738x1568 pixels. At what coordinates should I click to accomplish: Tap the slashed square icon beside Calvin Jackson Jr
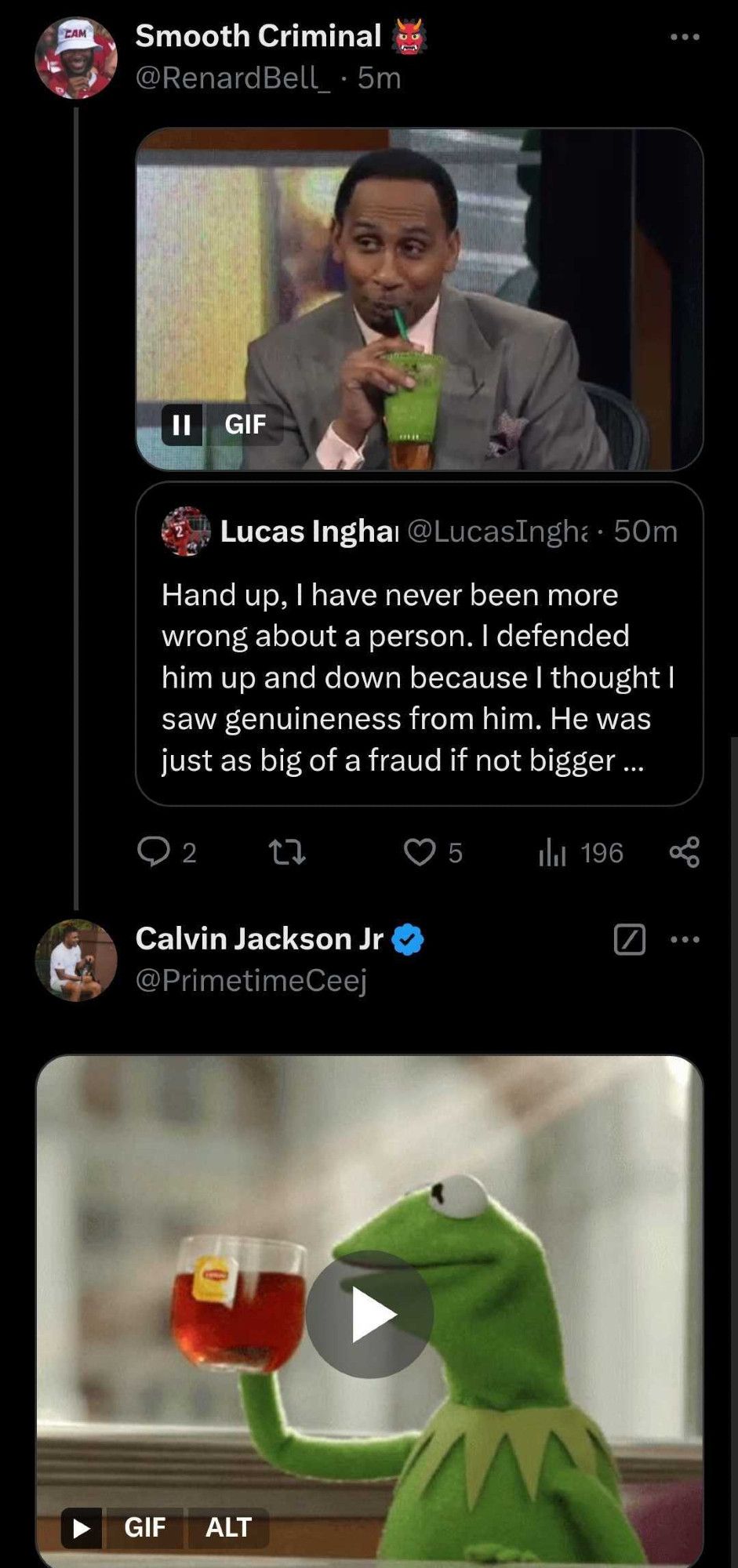click(629, 939)
